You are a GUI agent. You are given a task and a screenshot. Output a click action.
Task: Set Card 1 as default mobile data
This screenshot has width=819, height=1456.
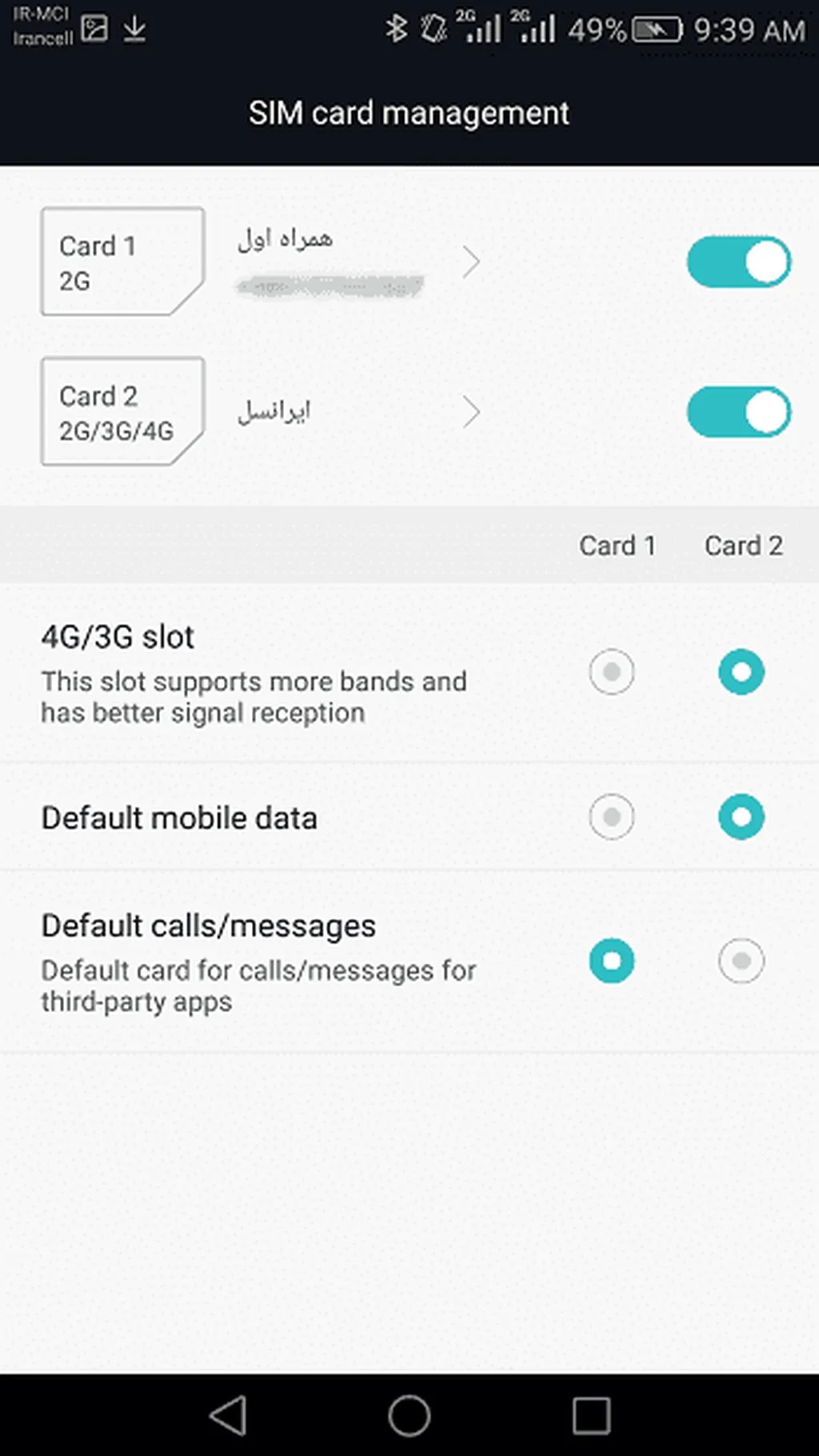tap(612, 817)
